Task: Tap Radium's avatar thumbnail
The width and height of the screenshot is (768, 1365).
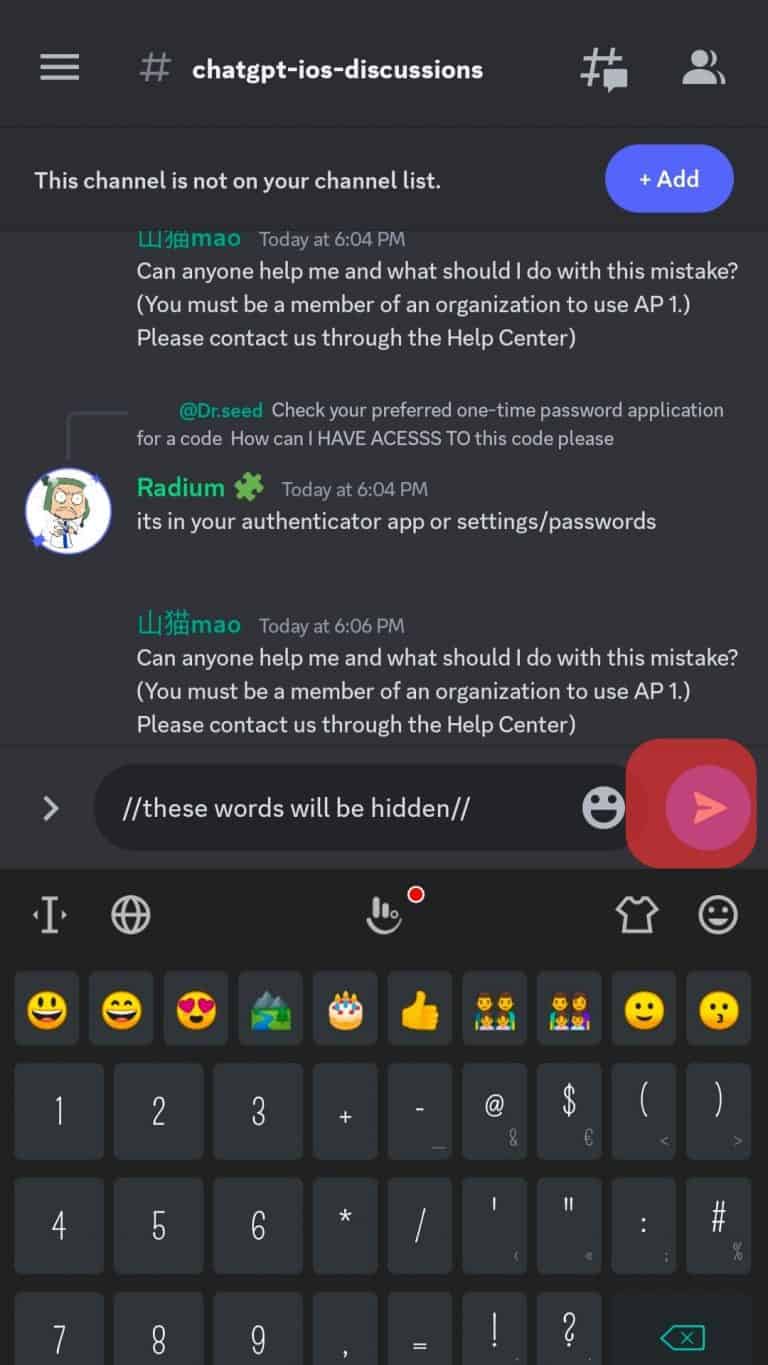Action: tap(68, 510)
